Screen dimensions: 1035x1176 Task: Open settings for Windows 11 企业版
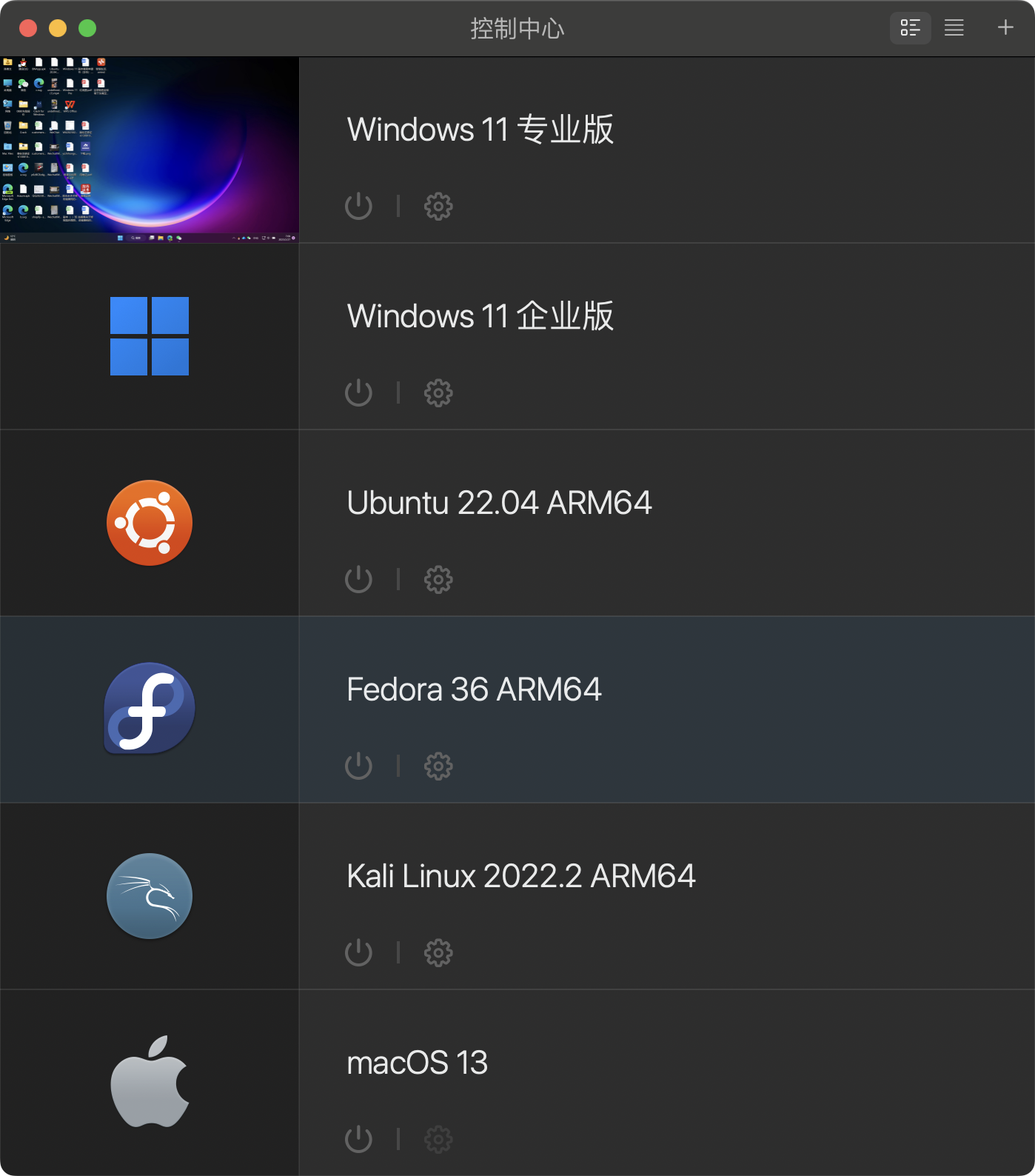pyautogui.click(x=438, y=392)
